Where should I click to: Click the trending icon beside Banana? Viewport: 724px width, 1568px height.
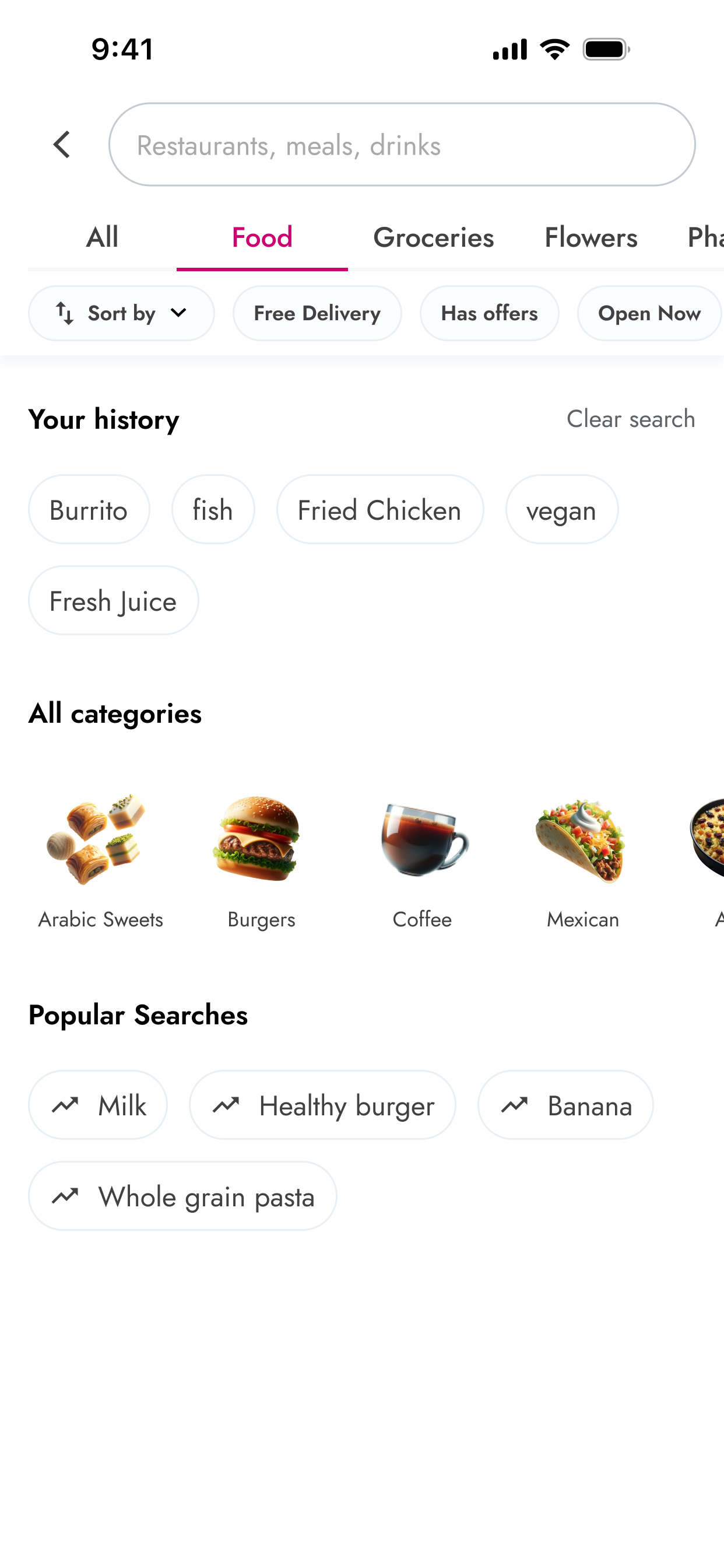point(514,1104)
